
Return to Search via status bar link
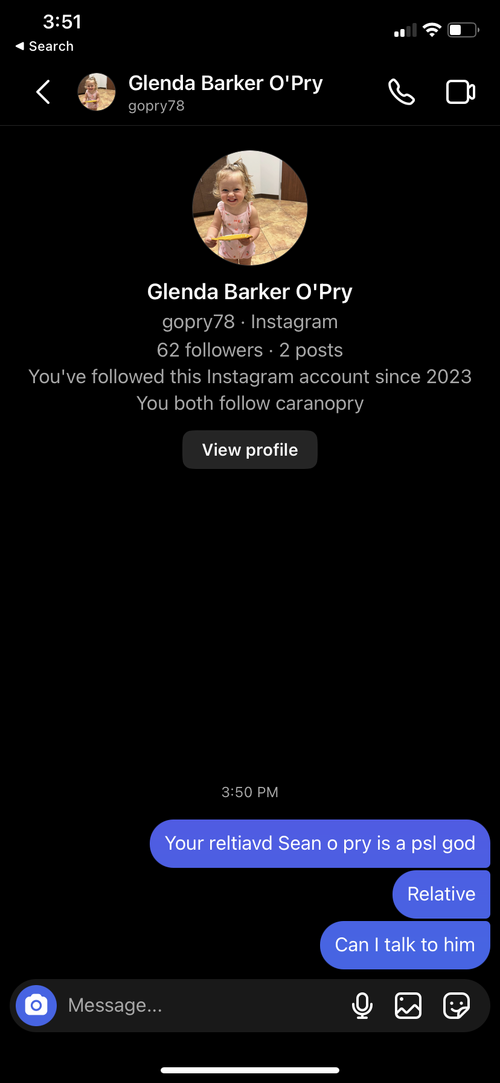click(44, 46)
